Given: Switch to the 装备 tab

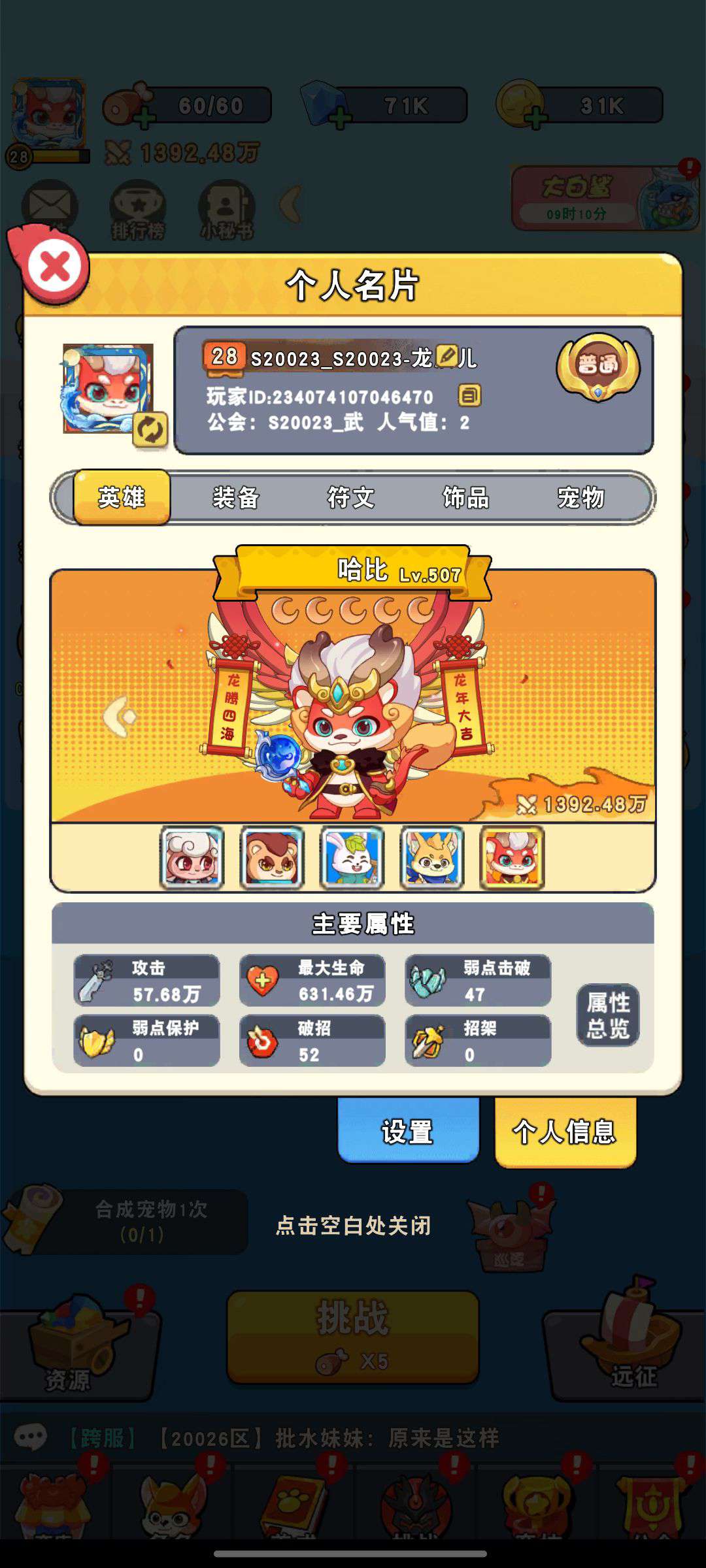Looking at the screenshot, I should 236,498.
